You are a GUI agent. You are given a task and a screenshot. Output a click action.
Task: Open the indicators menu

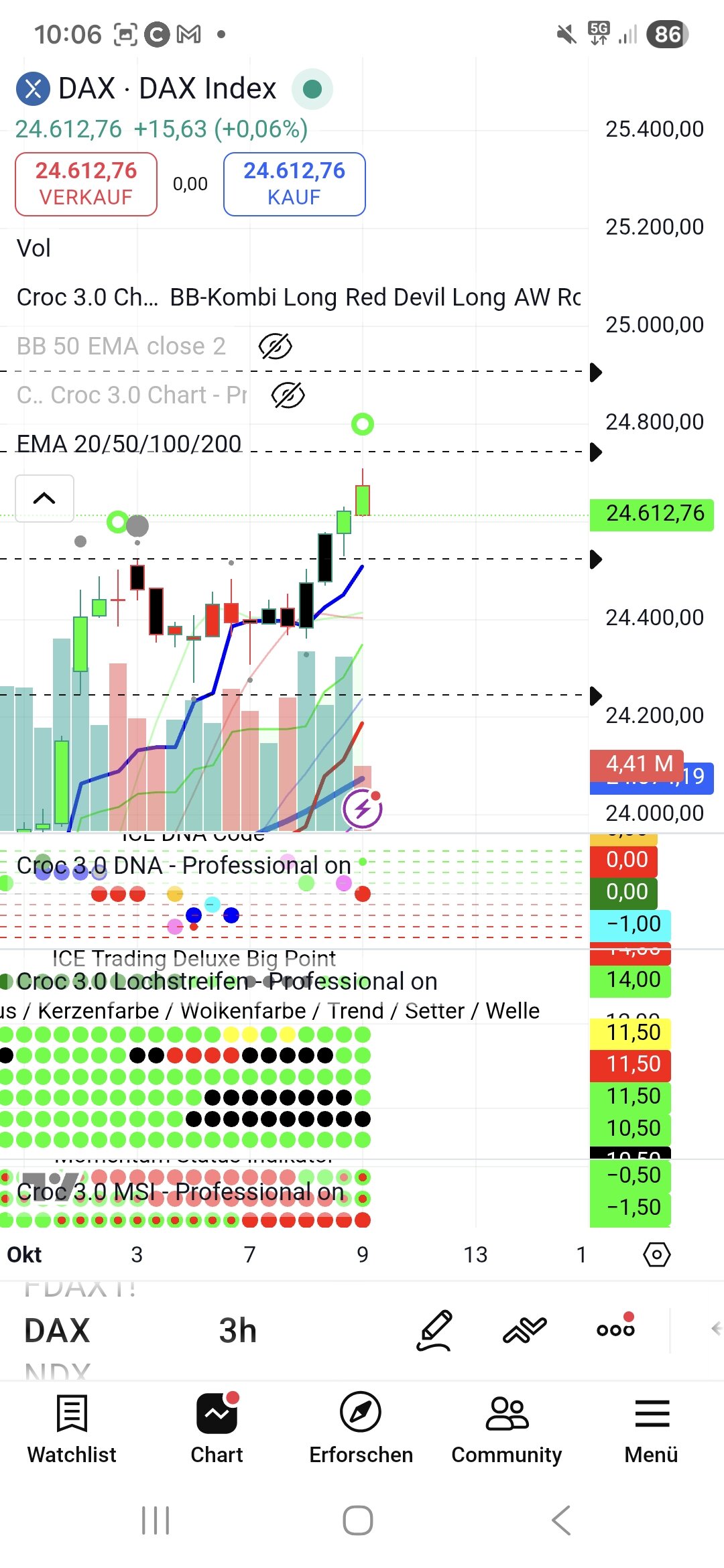pos(525,1330)
